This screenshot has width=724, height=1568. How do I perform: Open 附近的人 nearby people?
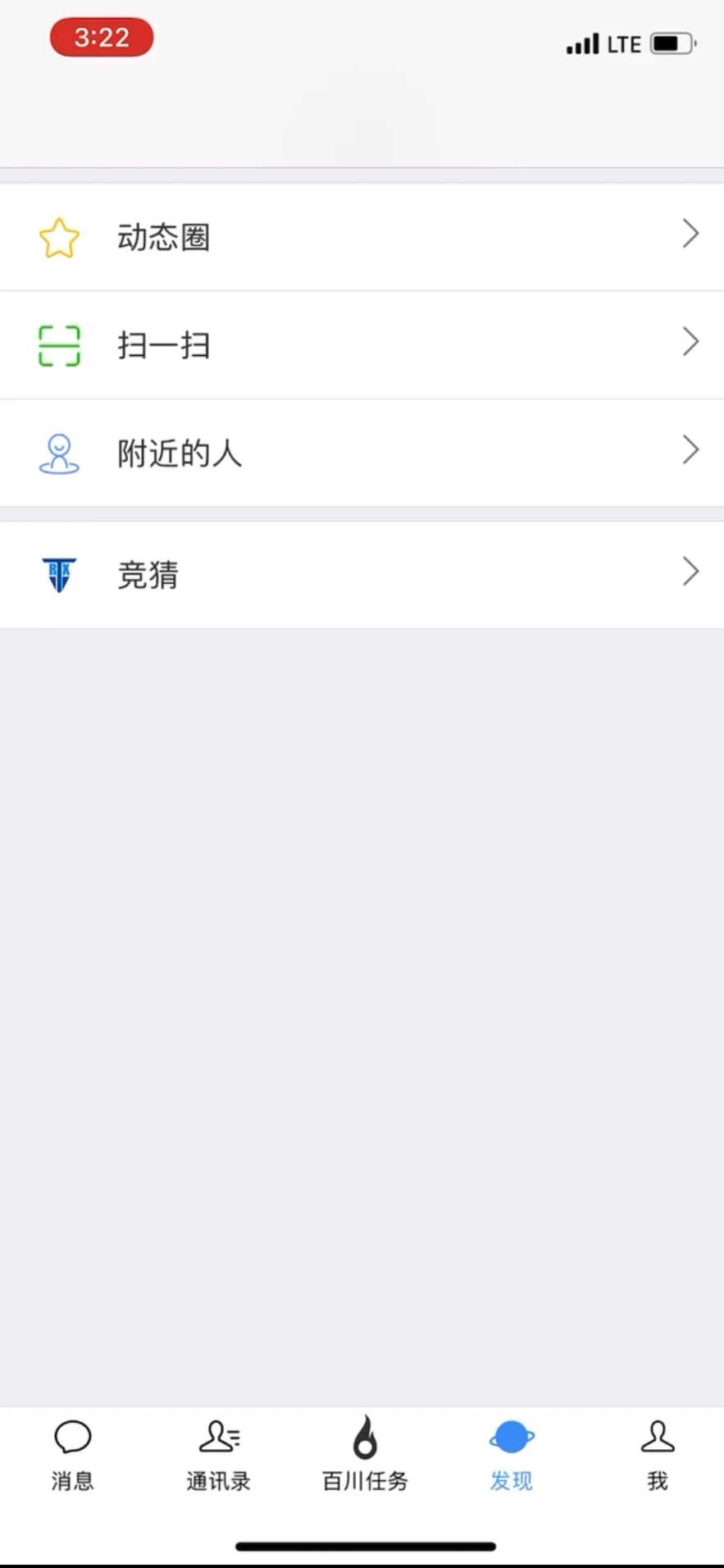361,452
